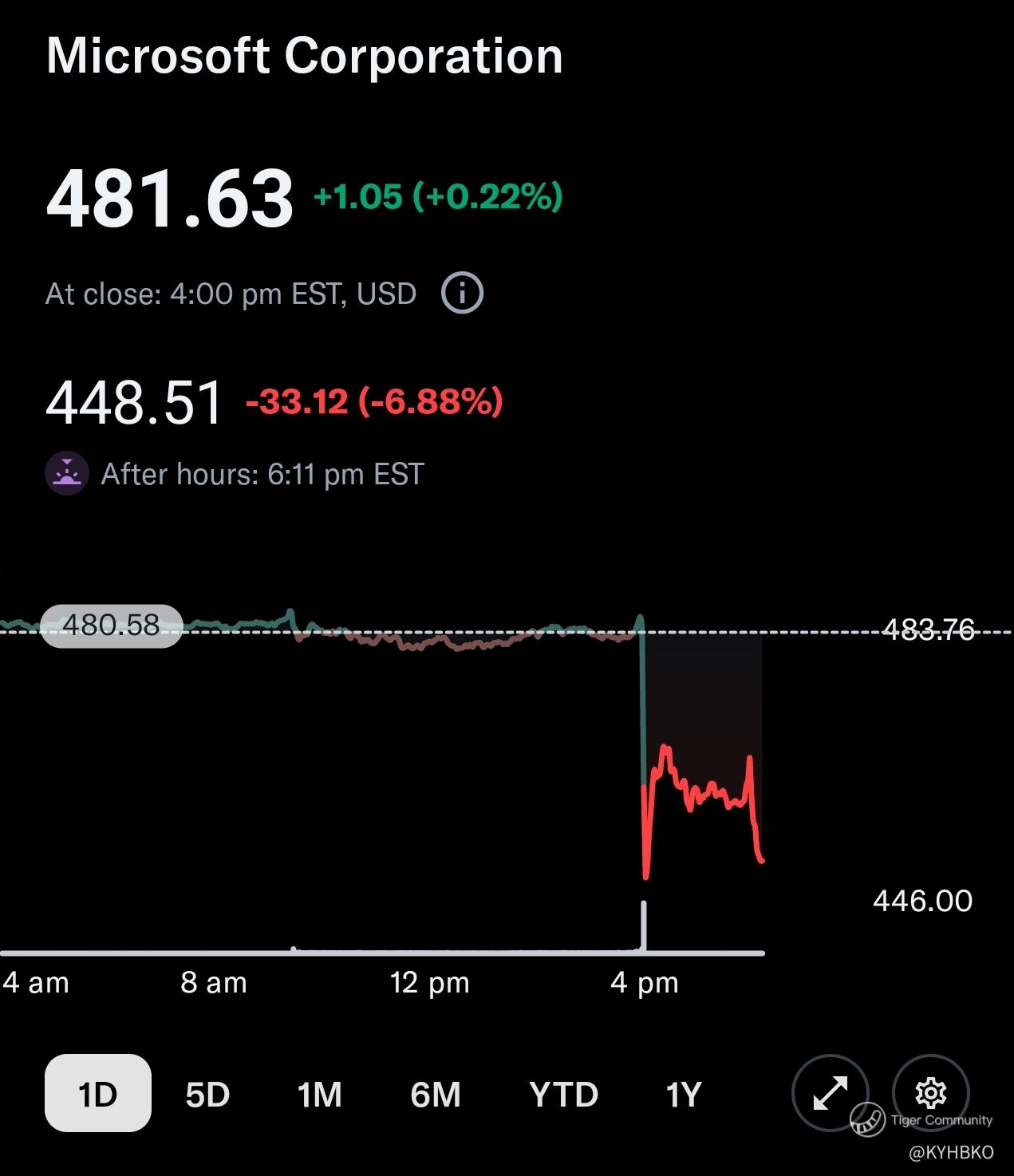Switch chart to the 5D range
Viewport: 1014px width, 1176px height.
[207, 1095]
